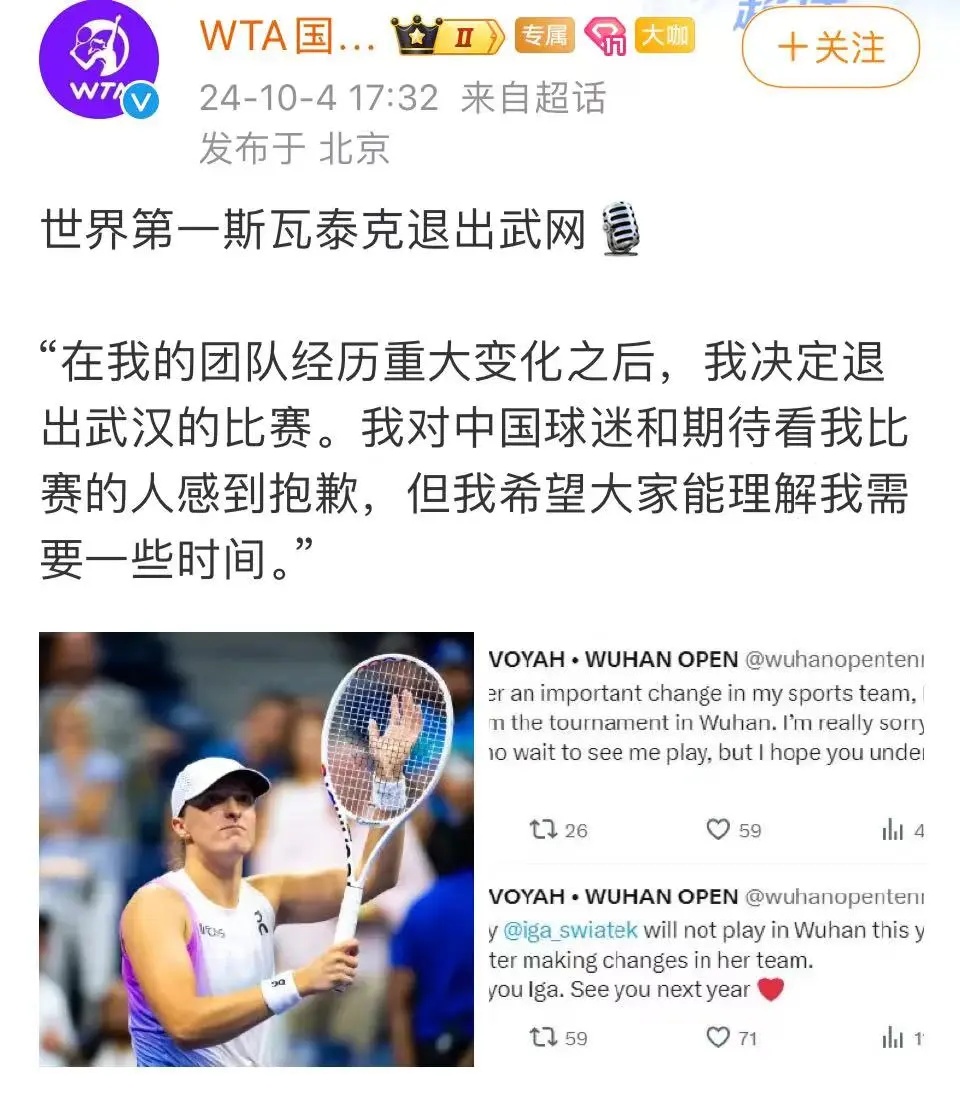The height and width of the screenshot is (1095, 960).
Task: Click the orange V verification badge on avatar
Action: pyautogui.click(x=138, y=101)
